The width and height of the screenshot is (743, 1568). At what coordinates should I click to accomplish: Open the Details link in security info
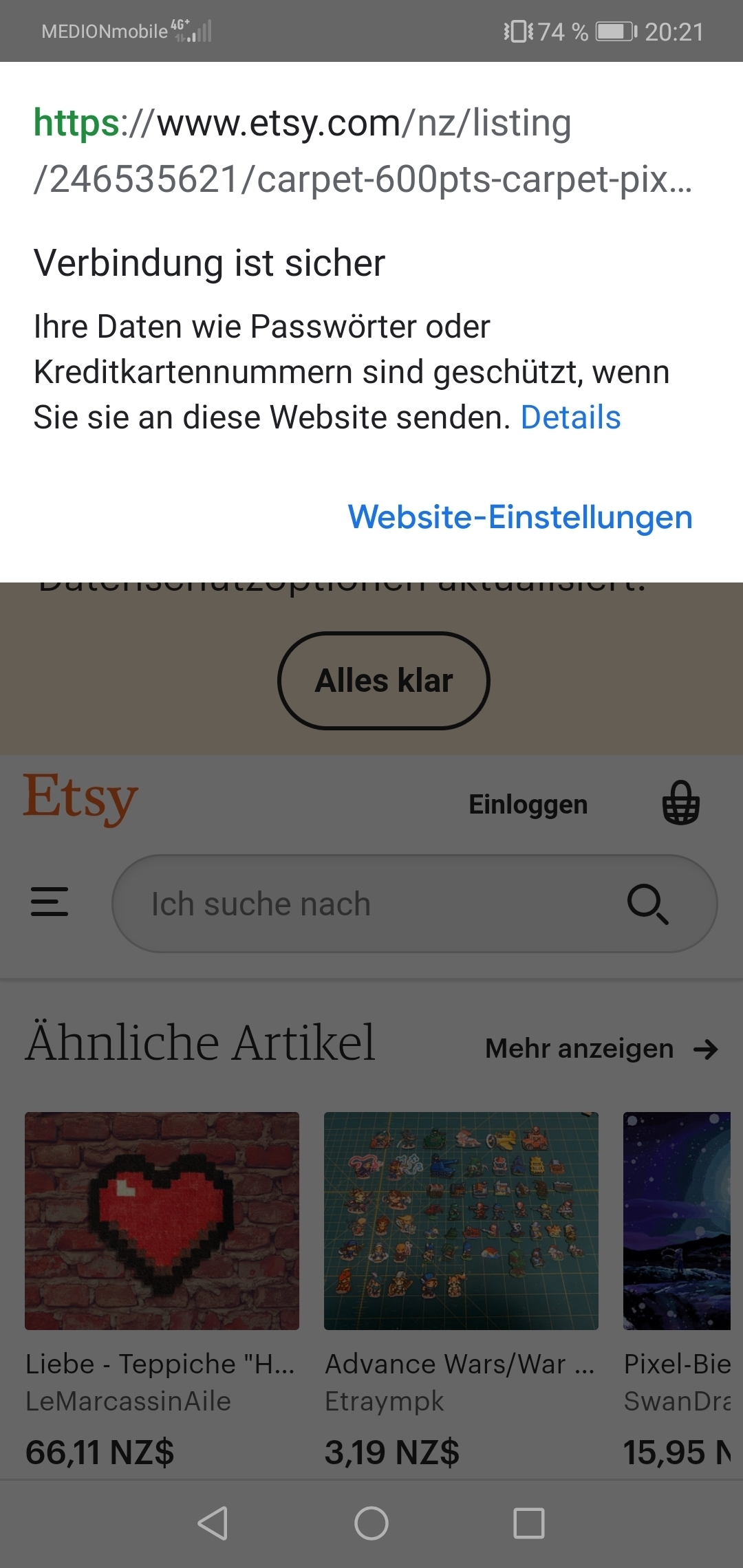coord(570,417)
